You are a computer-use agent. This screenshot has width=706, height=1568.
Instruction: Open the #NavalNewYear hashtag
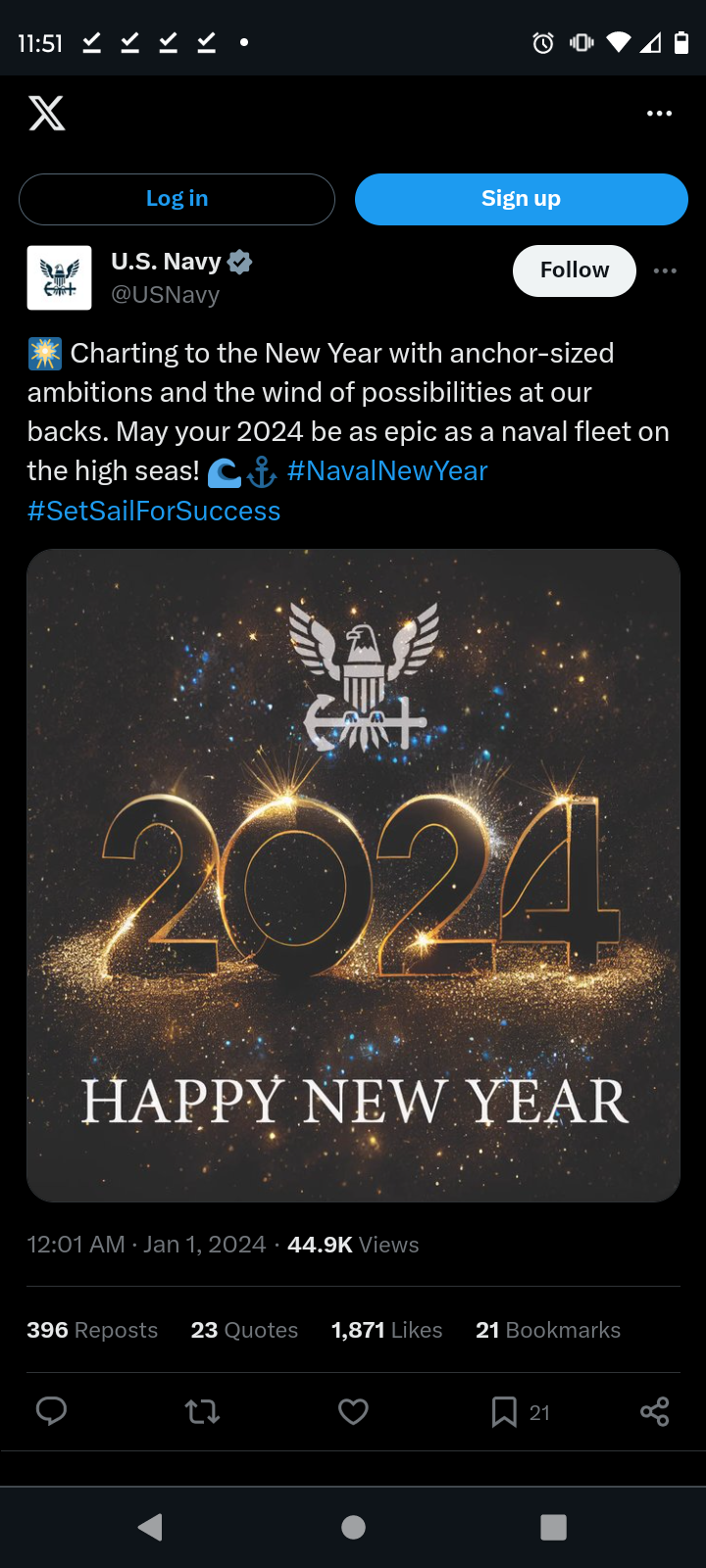pyautogui.click(x=387, y=471)
